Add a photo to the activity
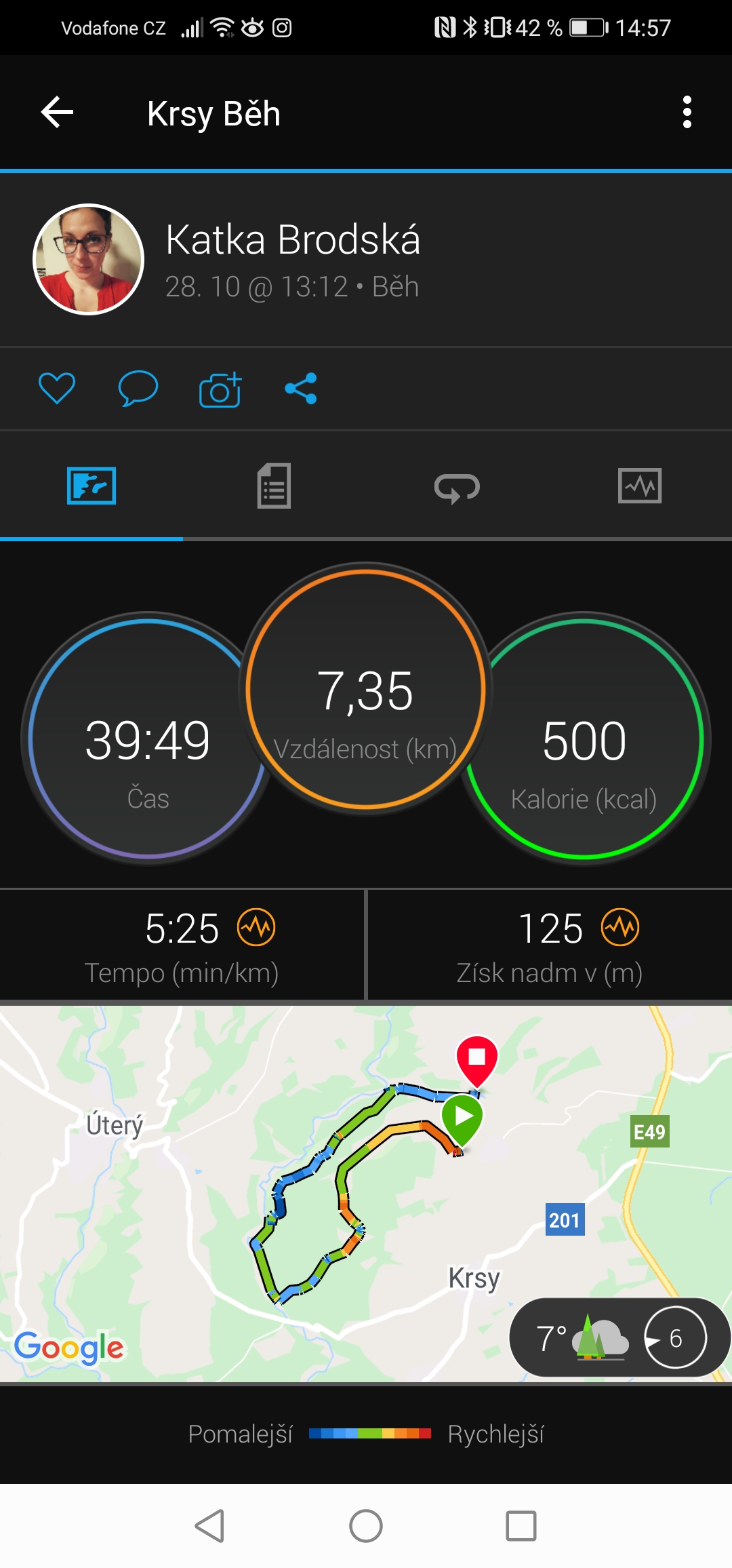Screen dimensions: 732x1568 pyautogui.click(x=220, y=389)
